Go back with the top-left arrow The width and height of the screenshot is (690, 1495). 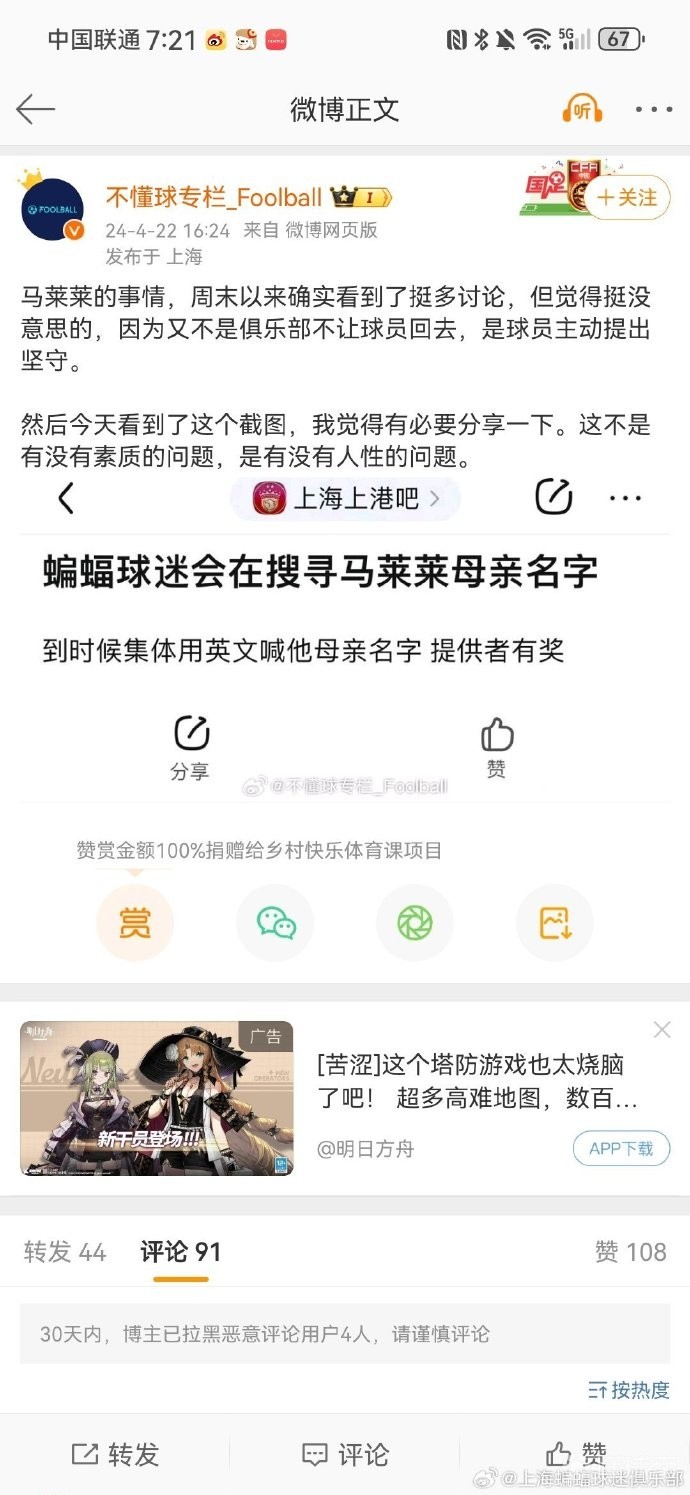[35, 109]
